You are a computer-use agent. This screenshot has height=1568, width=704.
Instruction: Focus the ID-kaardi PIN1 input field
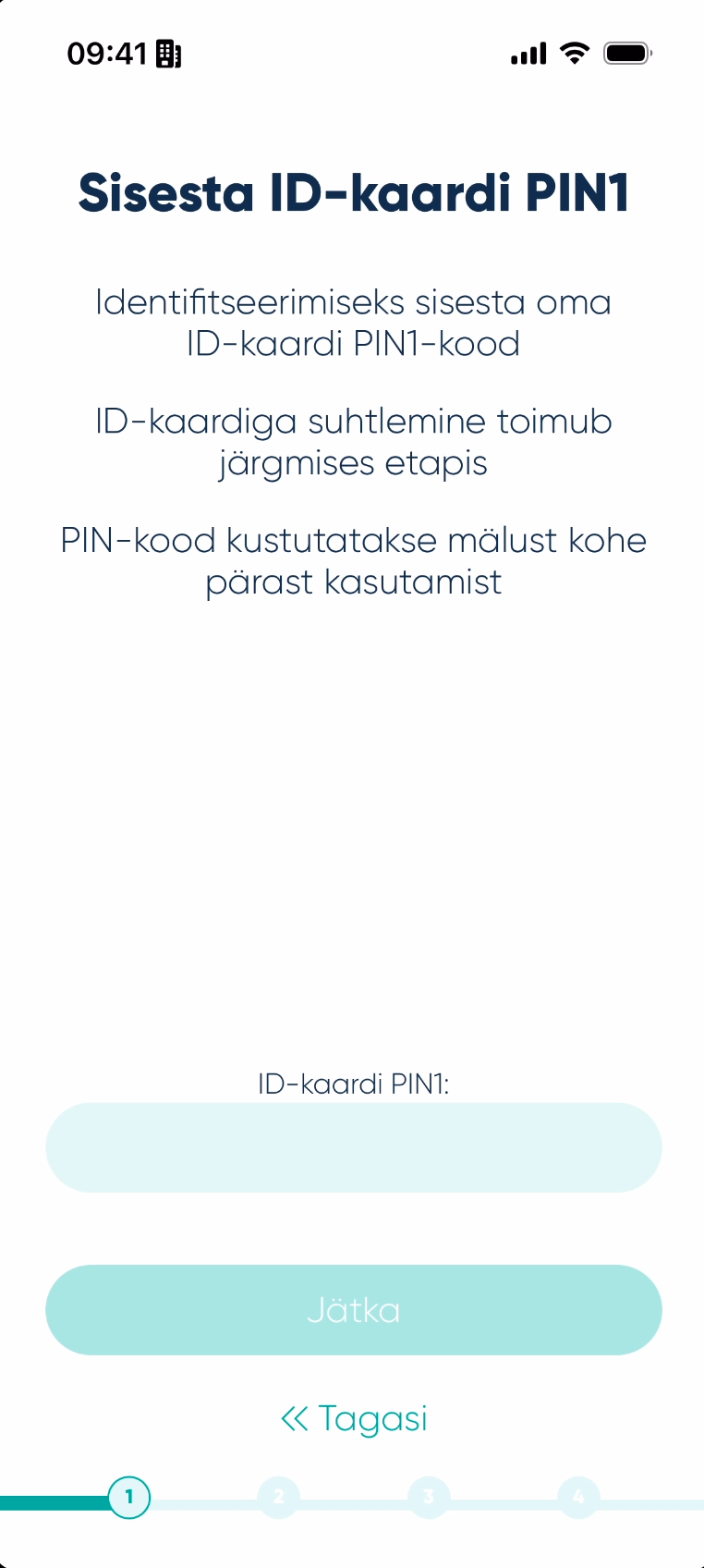[x=353, y=1147]
